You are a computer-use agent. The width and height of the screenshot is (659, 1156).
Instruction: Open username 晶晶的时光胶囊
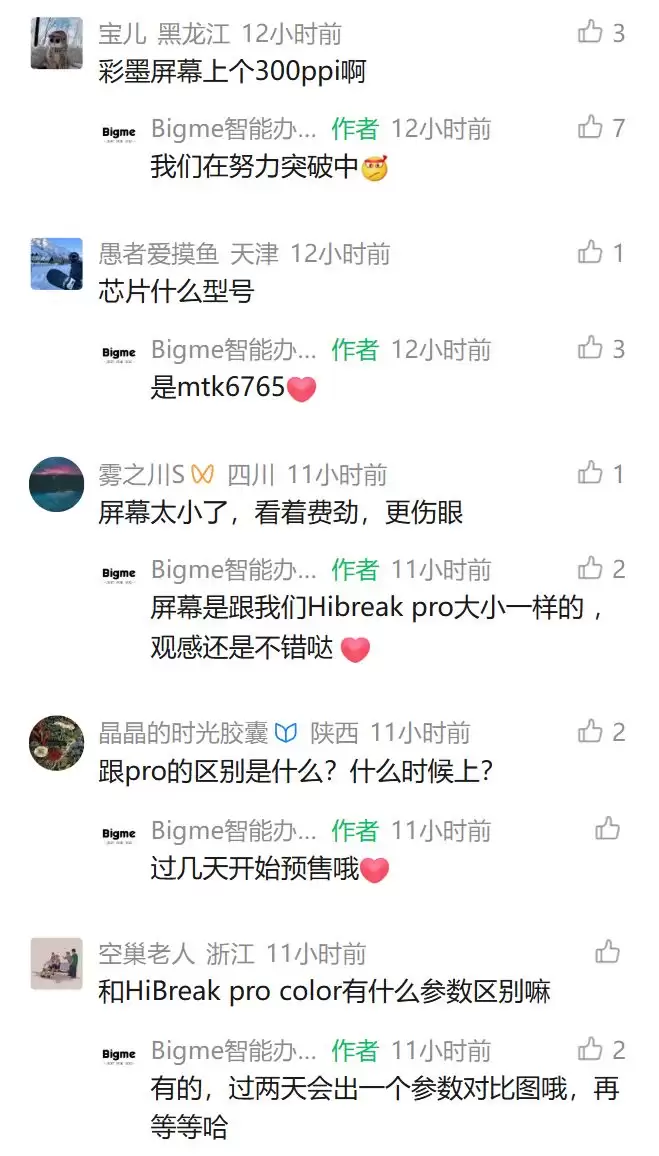point(184,733)
